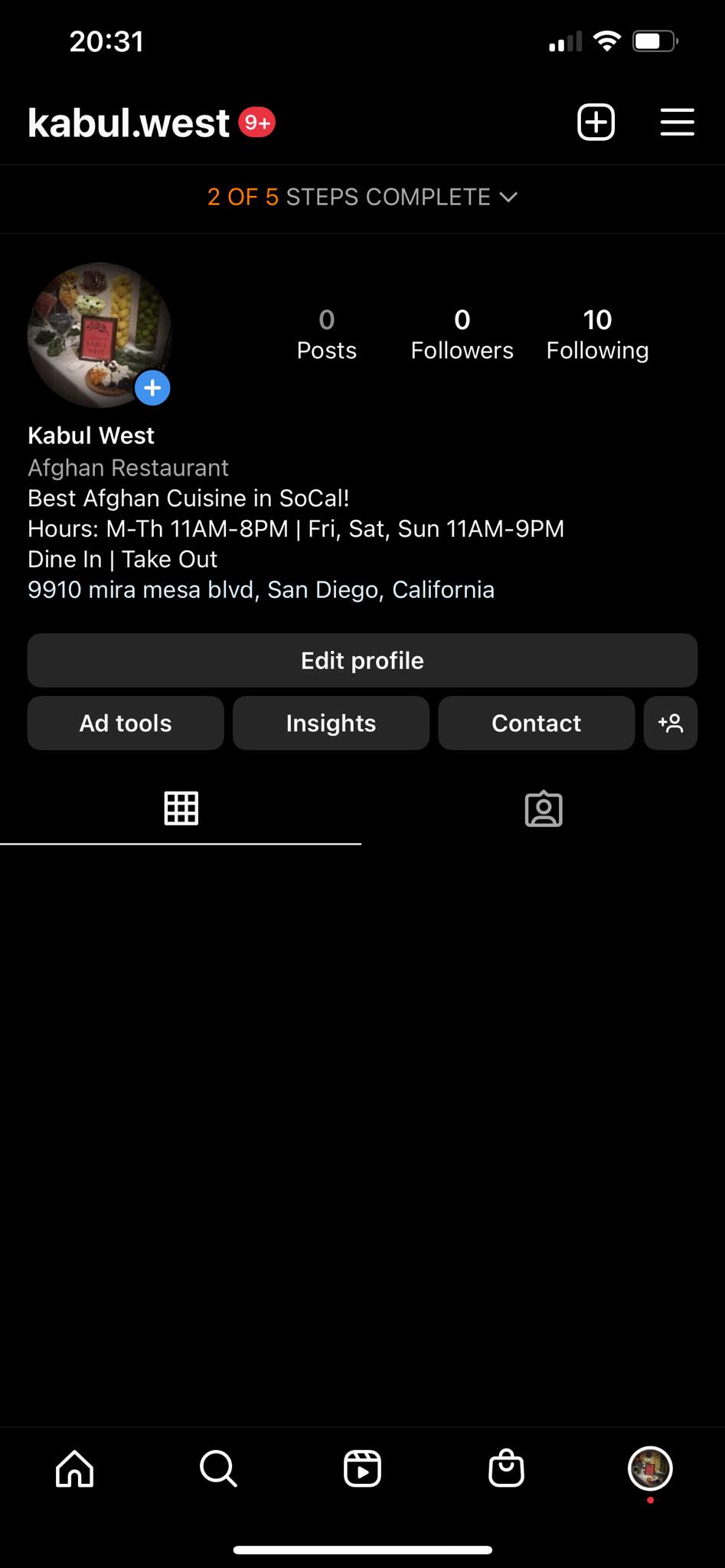Open the kabul.west account switcher
The width and height of the screenshot is (725, 1568).
point(129,123)
